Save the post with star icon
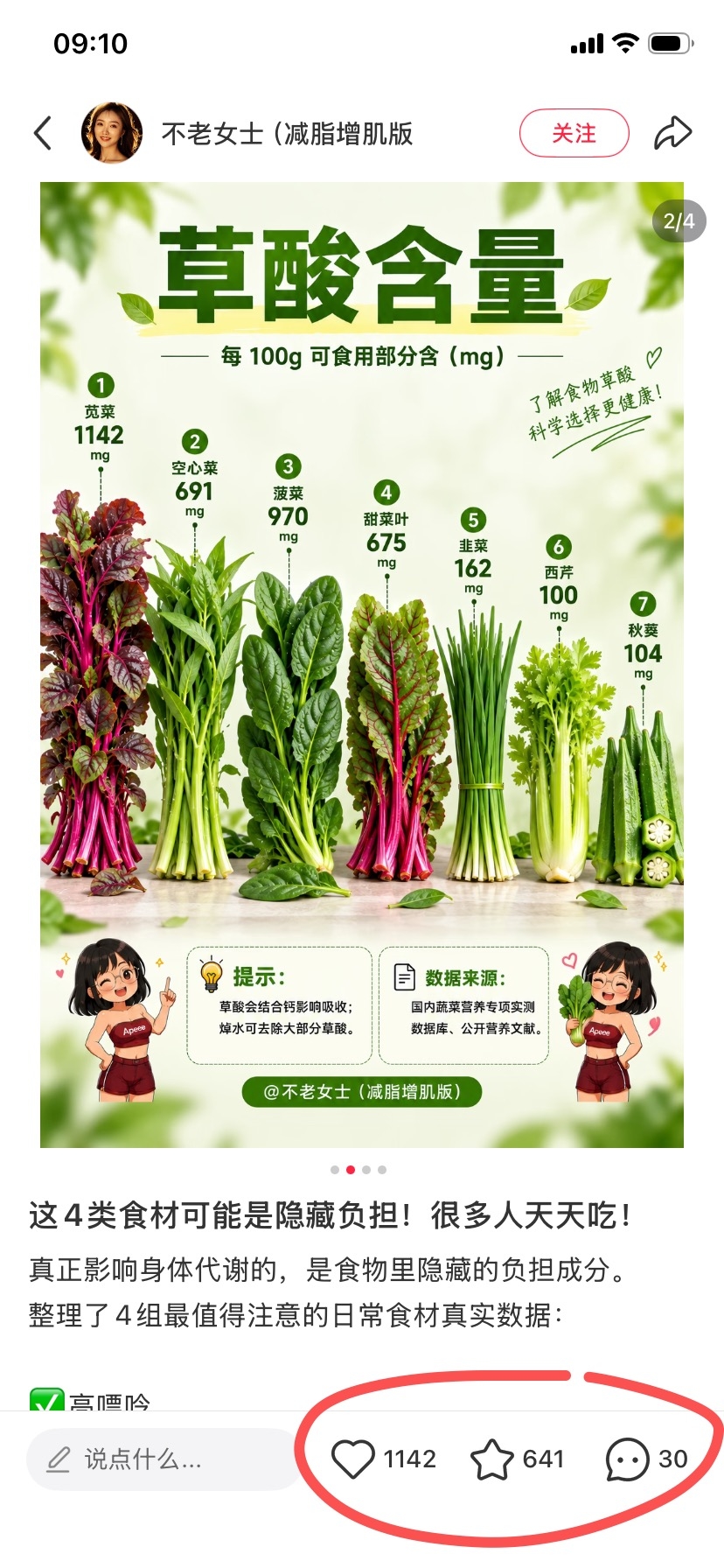 [491, 1459]
